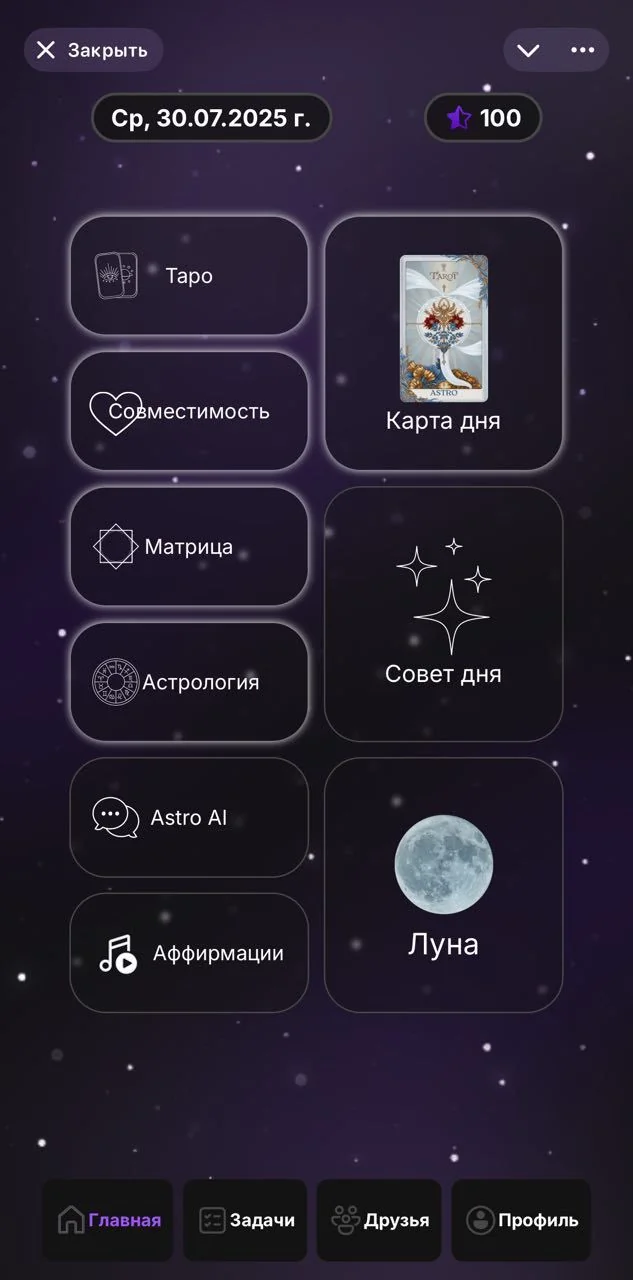This screenshot has width=633, height=1280.
Task: Open the Совет дня card
Action: (444, 614)
